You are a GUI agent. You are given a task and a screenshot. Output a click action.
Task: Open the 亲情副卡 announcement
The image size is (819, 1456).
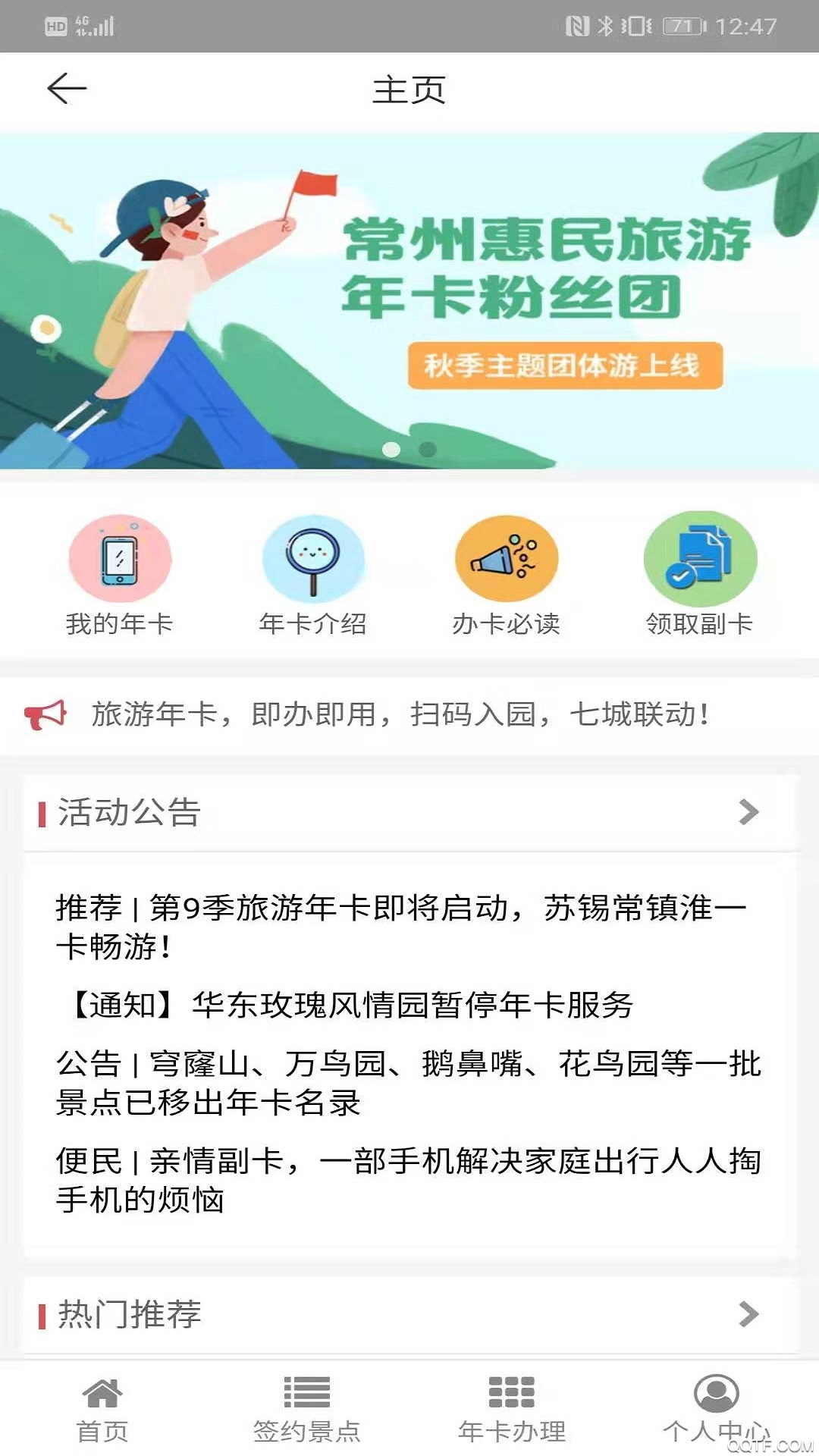coord(408,1180)
